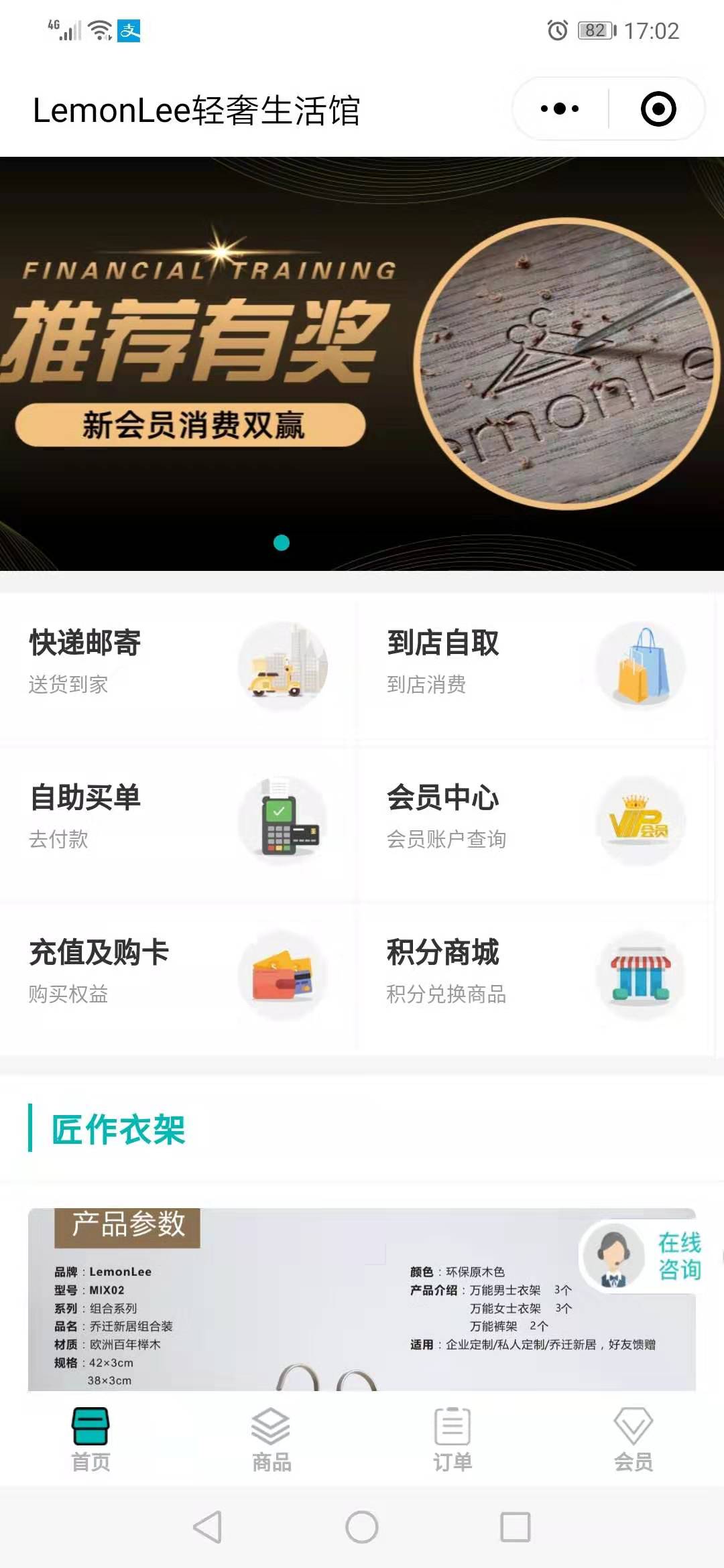This screenshot has height=1568, width=724.
Task: Tap the system home button
Action: (x=362, y=1528)
